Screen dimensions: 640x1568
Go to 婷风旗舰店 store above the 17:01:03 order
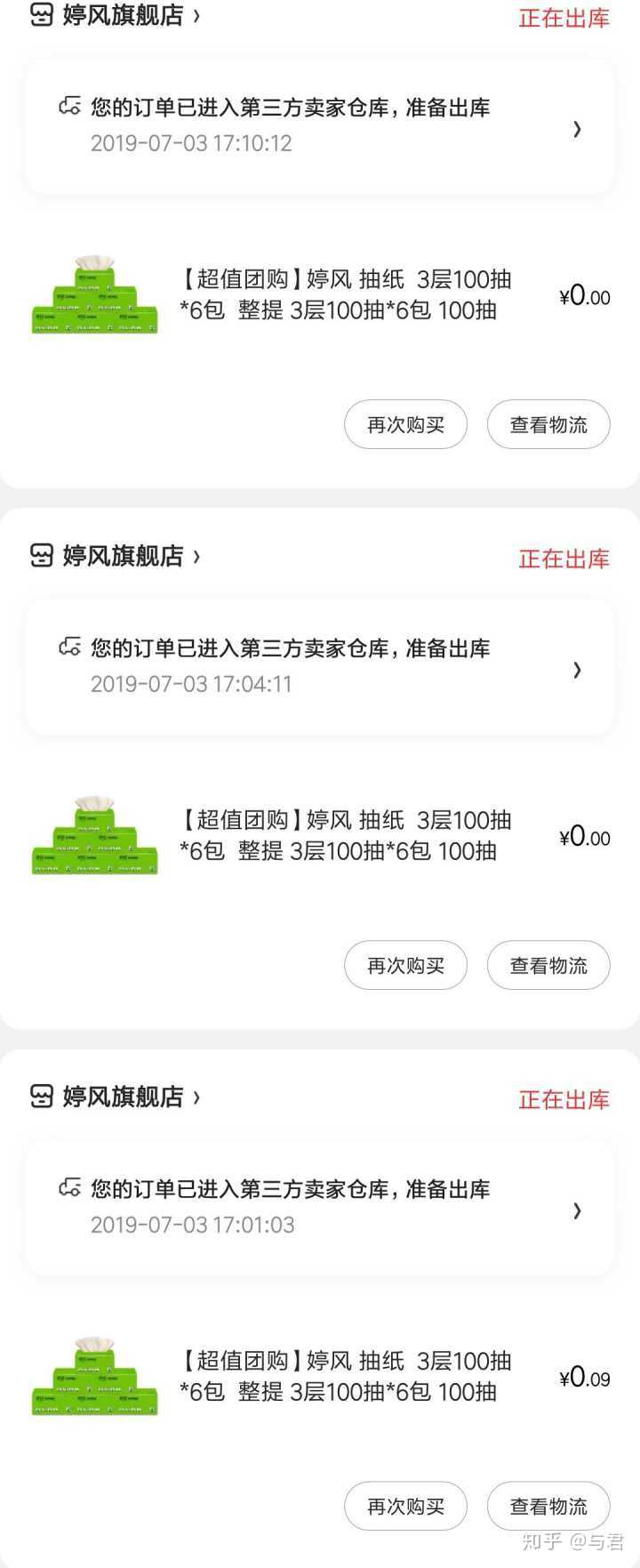pos(123,1098)
